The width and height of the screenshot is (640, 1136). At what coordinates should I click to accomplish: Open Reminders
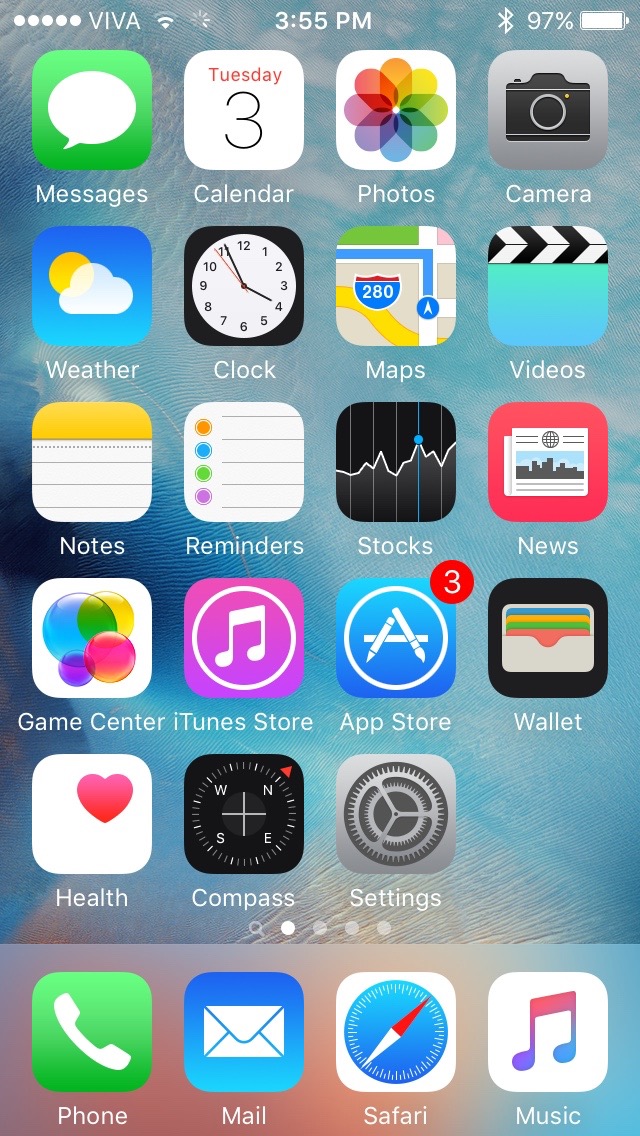[x=244, y=462]
